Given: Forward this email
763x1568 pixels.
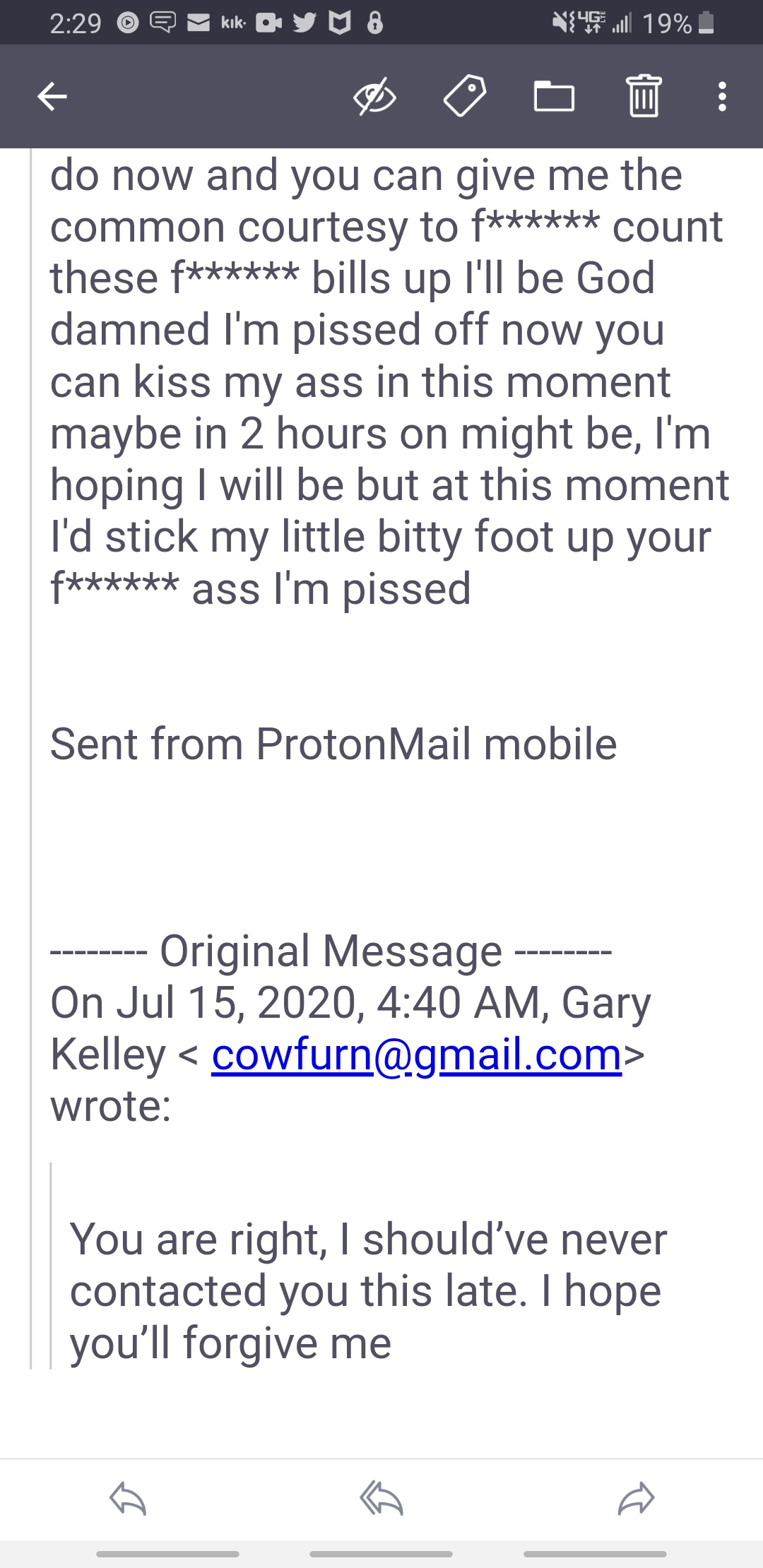Looking at the screenshot, I should [x=636, y=1498].
